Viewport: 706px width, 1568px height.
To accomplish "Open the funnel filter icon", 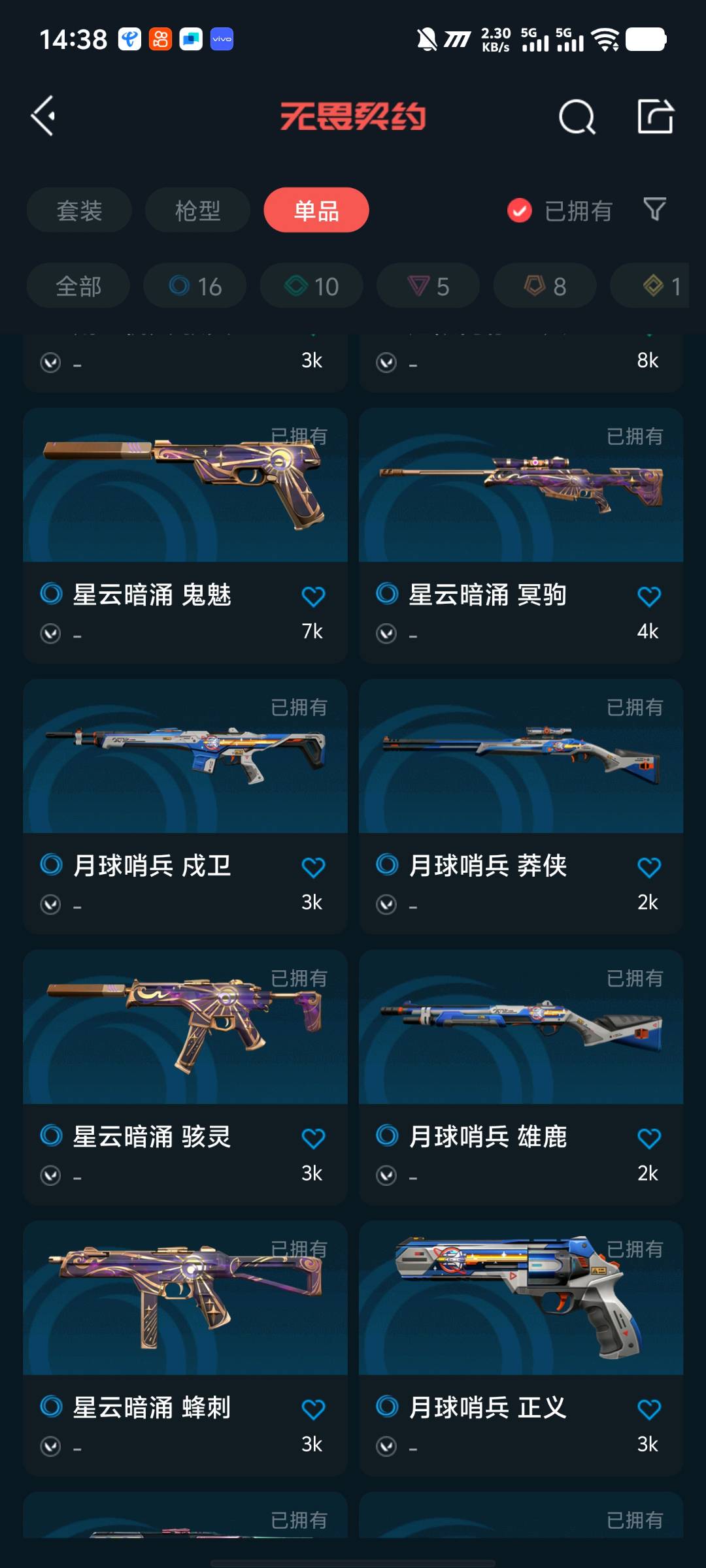I will (654, 210).
